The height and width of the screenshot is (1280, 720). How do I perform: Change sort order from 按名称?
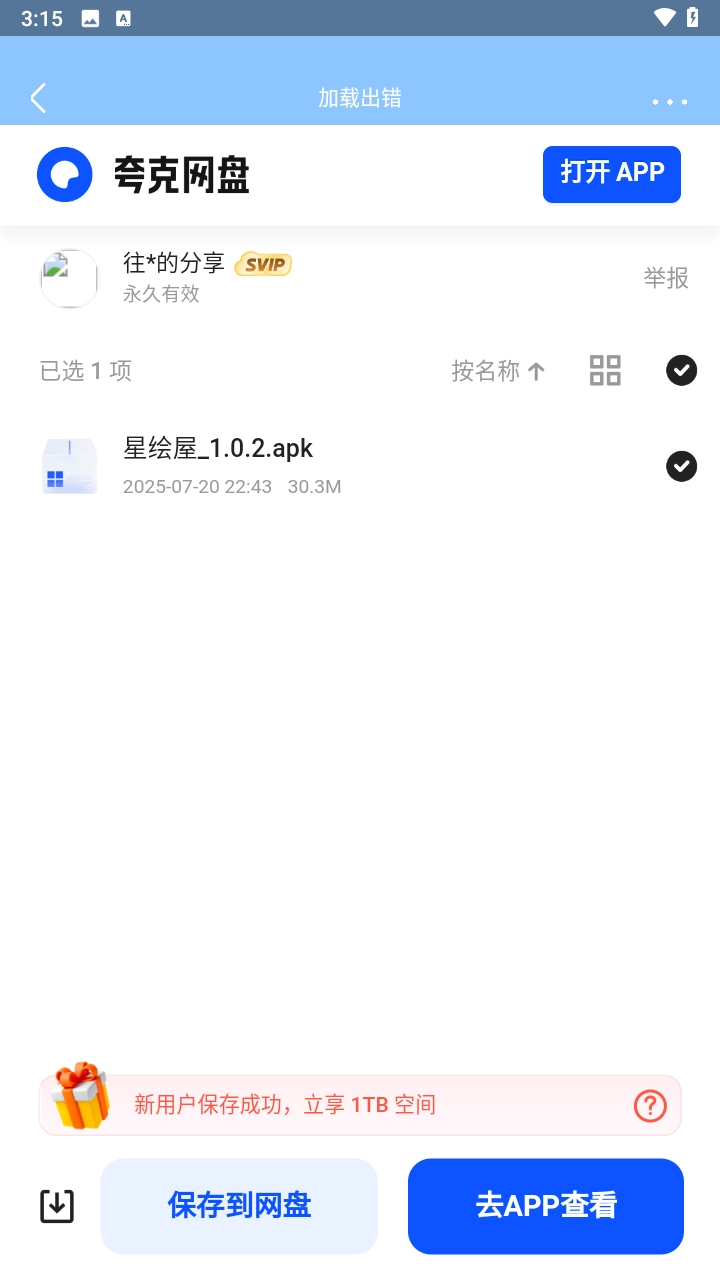point(498,371)
